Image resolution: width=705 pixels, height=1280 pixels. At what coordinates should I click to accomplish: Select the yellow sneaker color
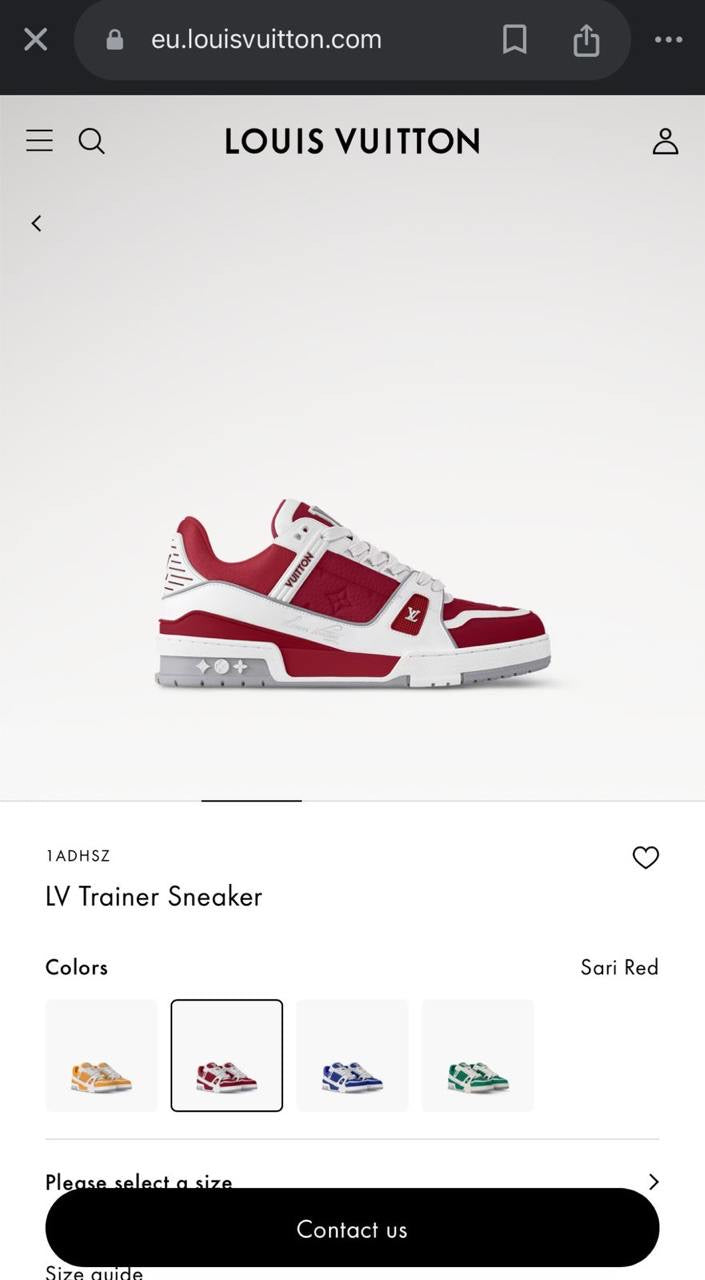point(102,1055)
